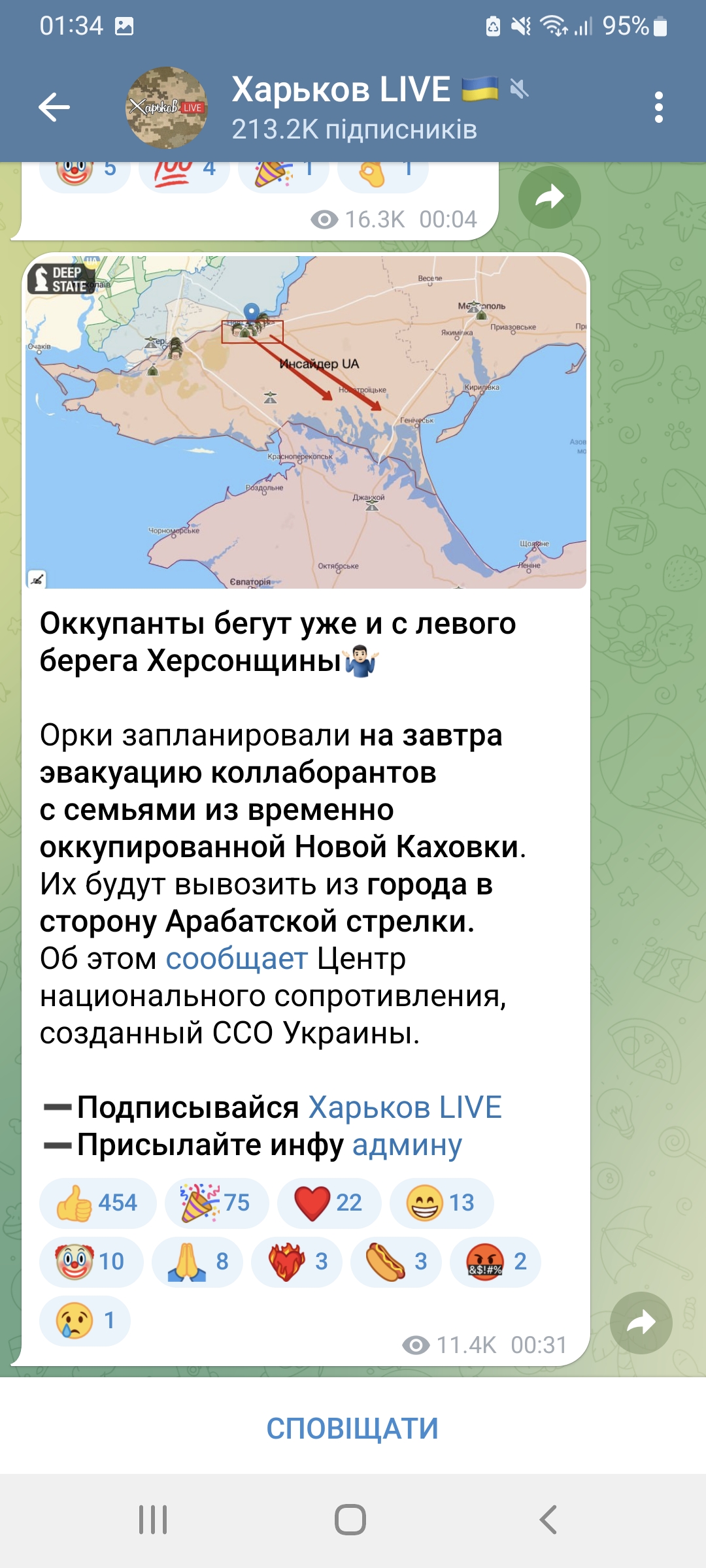Open the Deep State map image

click(306, 422)
